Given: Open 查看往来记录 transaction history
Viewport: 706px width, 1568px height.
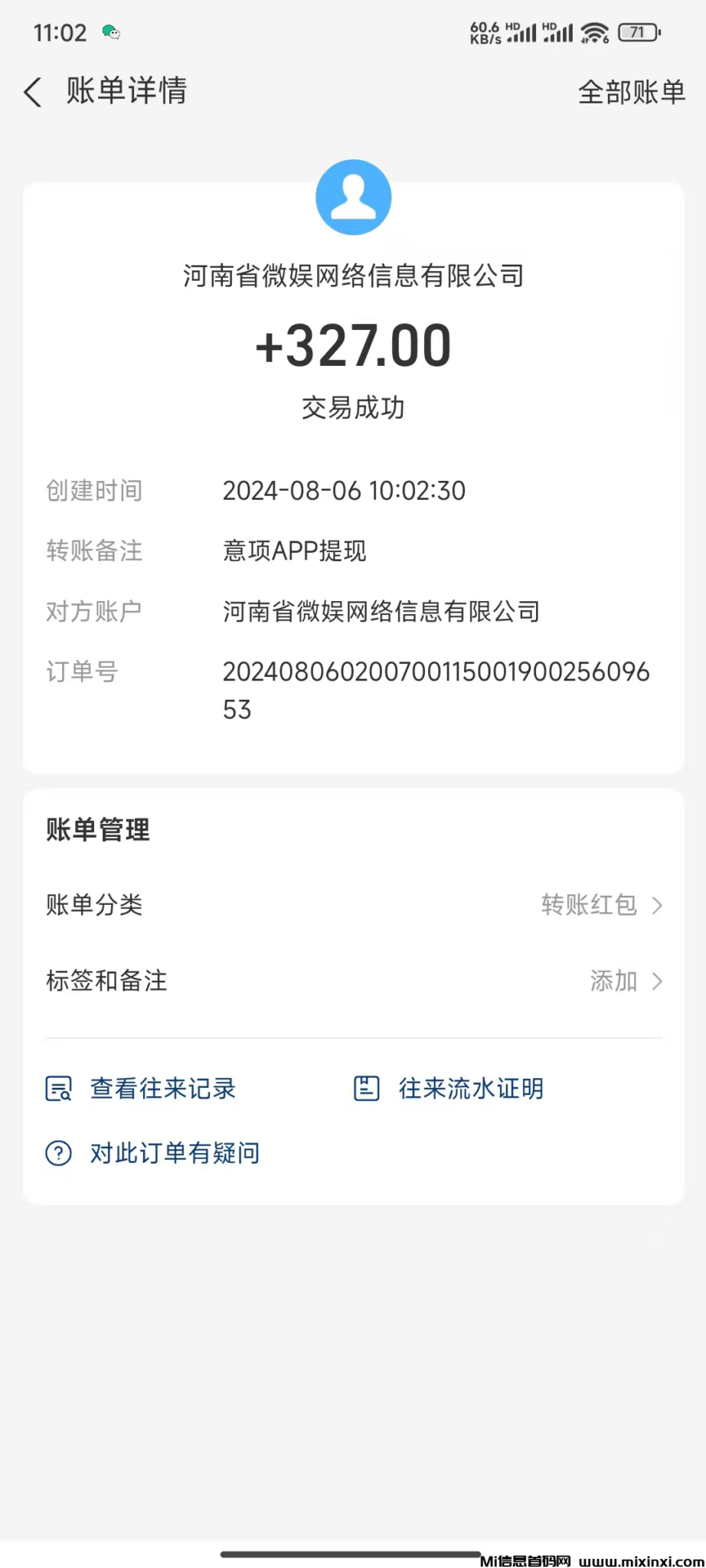Looking at the screenshot, I should pos(162,1088).
